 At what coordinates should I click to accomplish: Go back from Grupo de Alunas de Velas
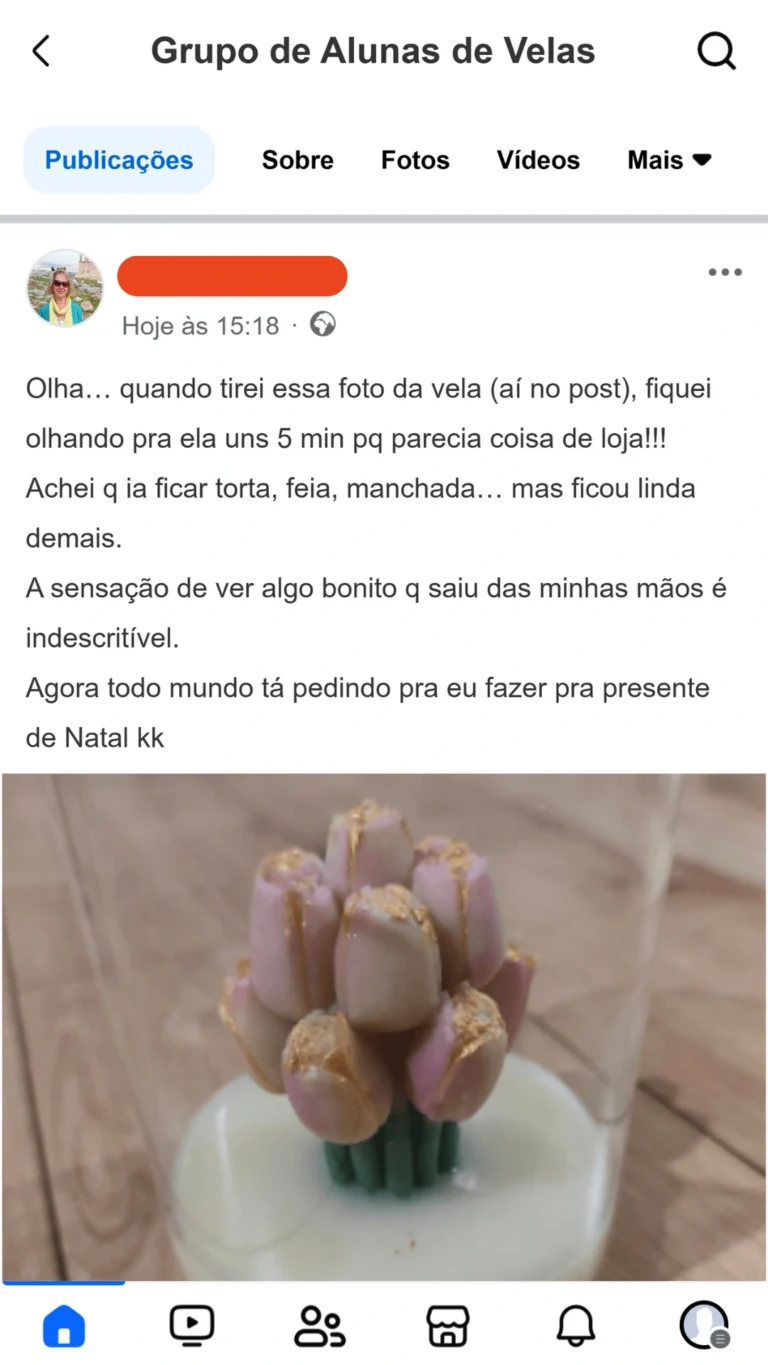click(x=41, y=51)
